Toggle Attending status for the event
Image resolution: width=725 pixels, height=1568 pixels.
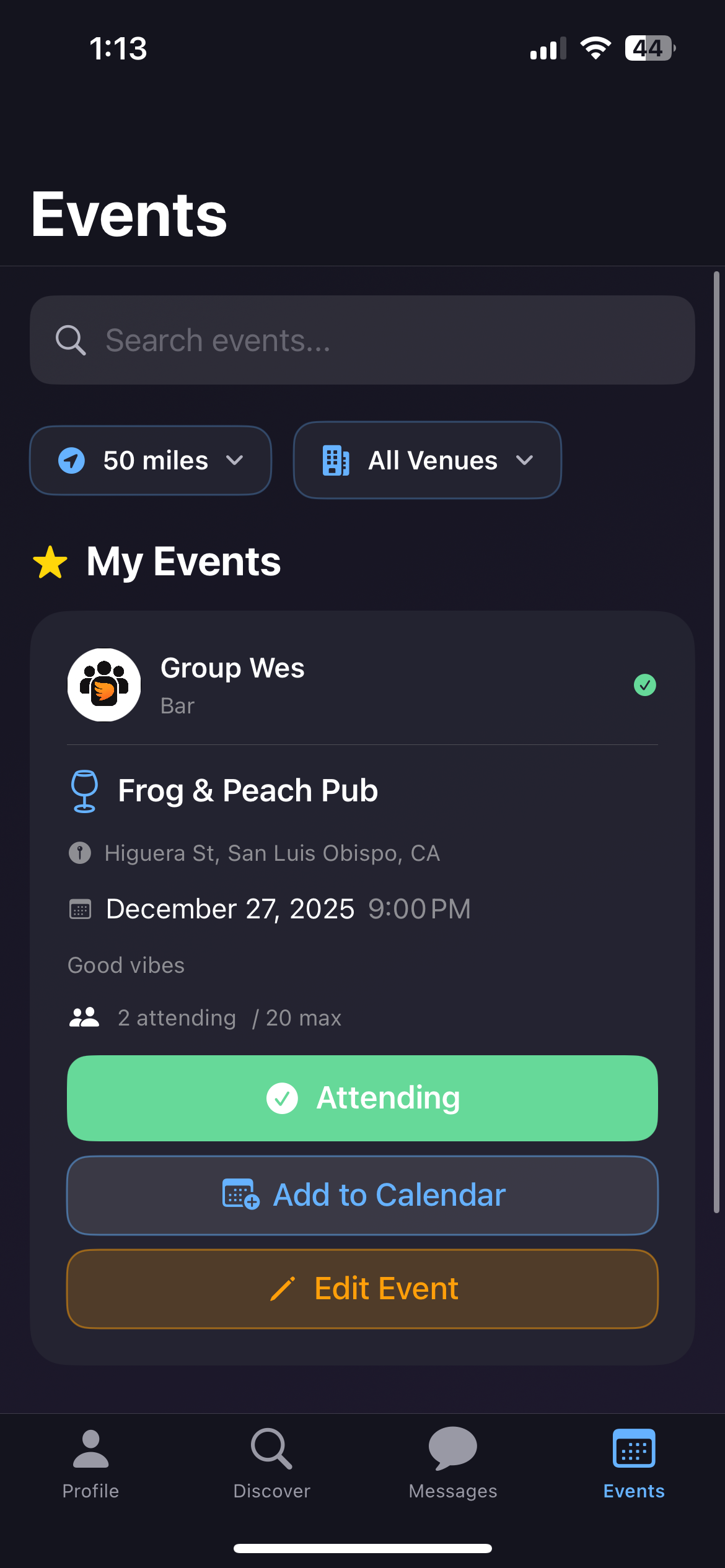(362, 1097)
